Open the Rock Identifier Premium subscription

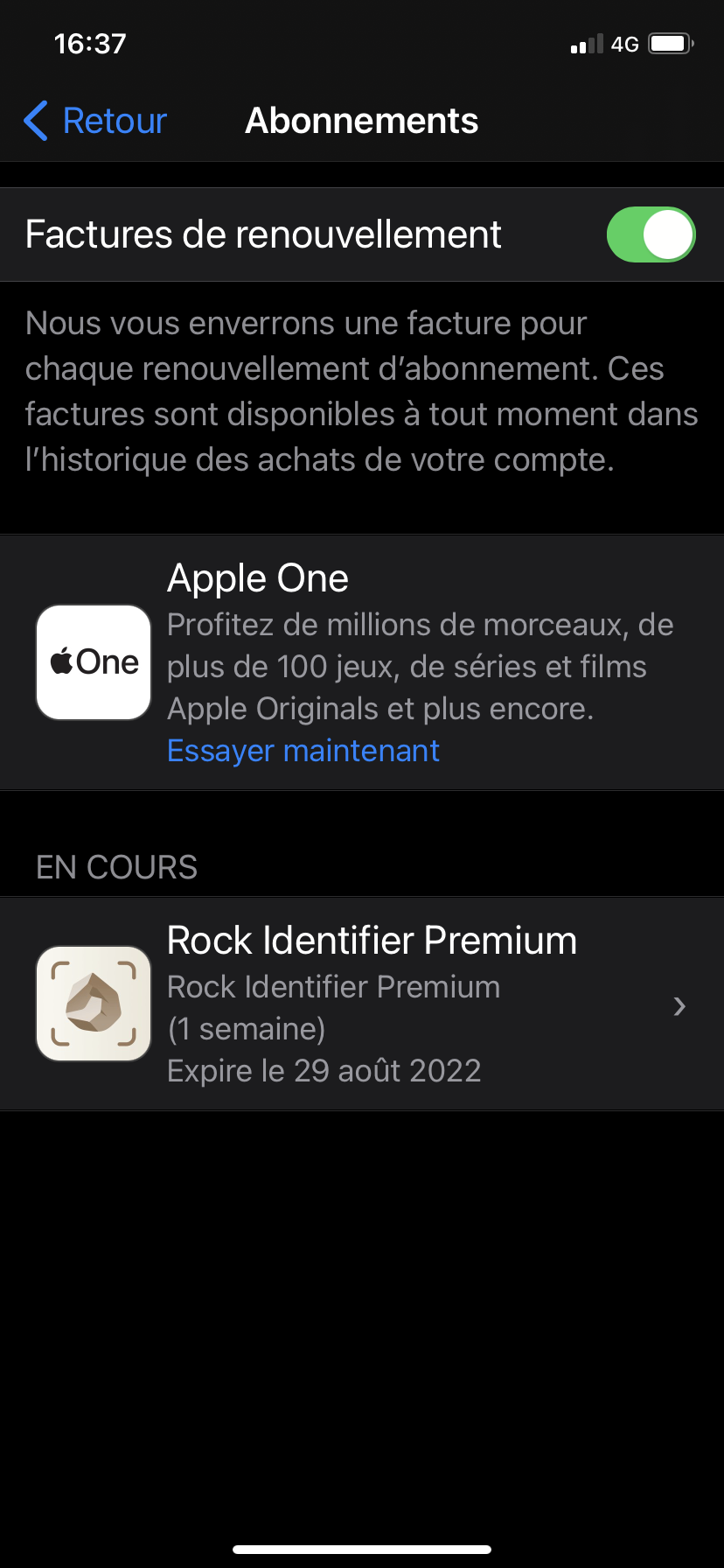(x=362, y=1004)
